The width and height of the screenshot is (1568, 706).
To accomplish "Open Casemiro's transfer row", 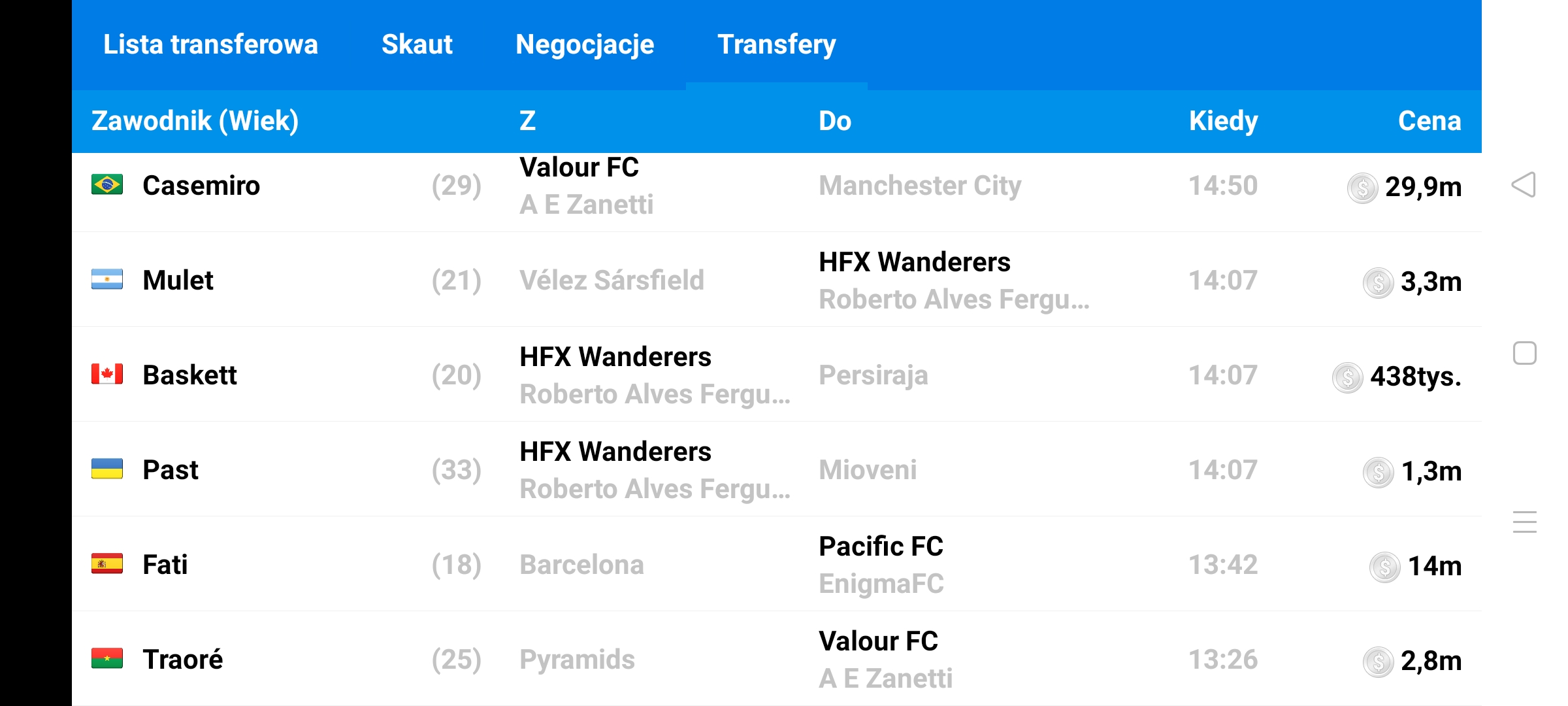I will (x=201, y=186).
